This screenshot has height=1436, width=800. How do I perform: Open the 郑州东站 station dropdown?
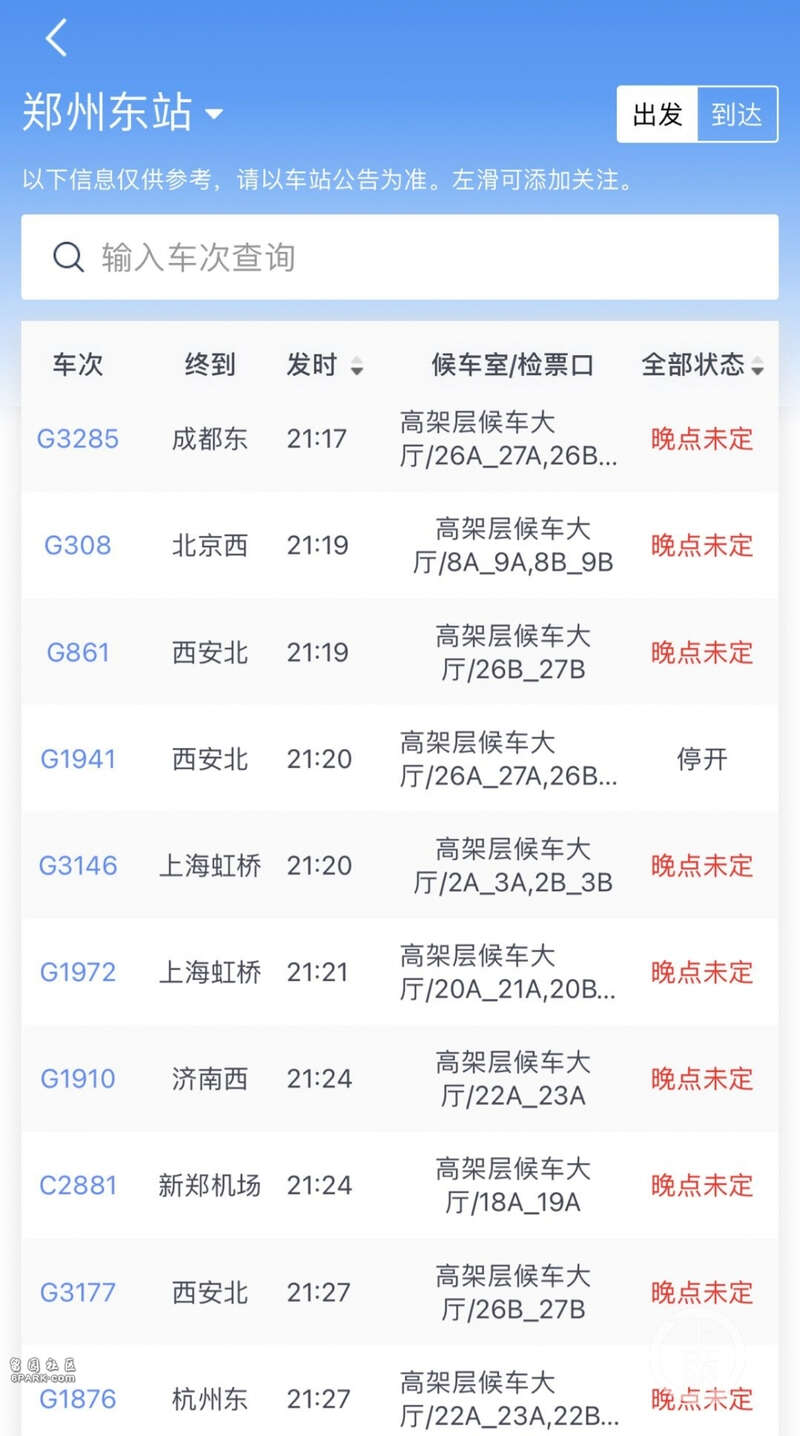[x=122, y=113]
